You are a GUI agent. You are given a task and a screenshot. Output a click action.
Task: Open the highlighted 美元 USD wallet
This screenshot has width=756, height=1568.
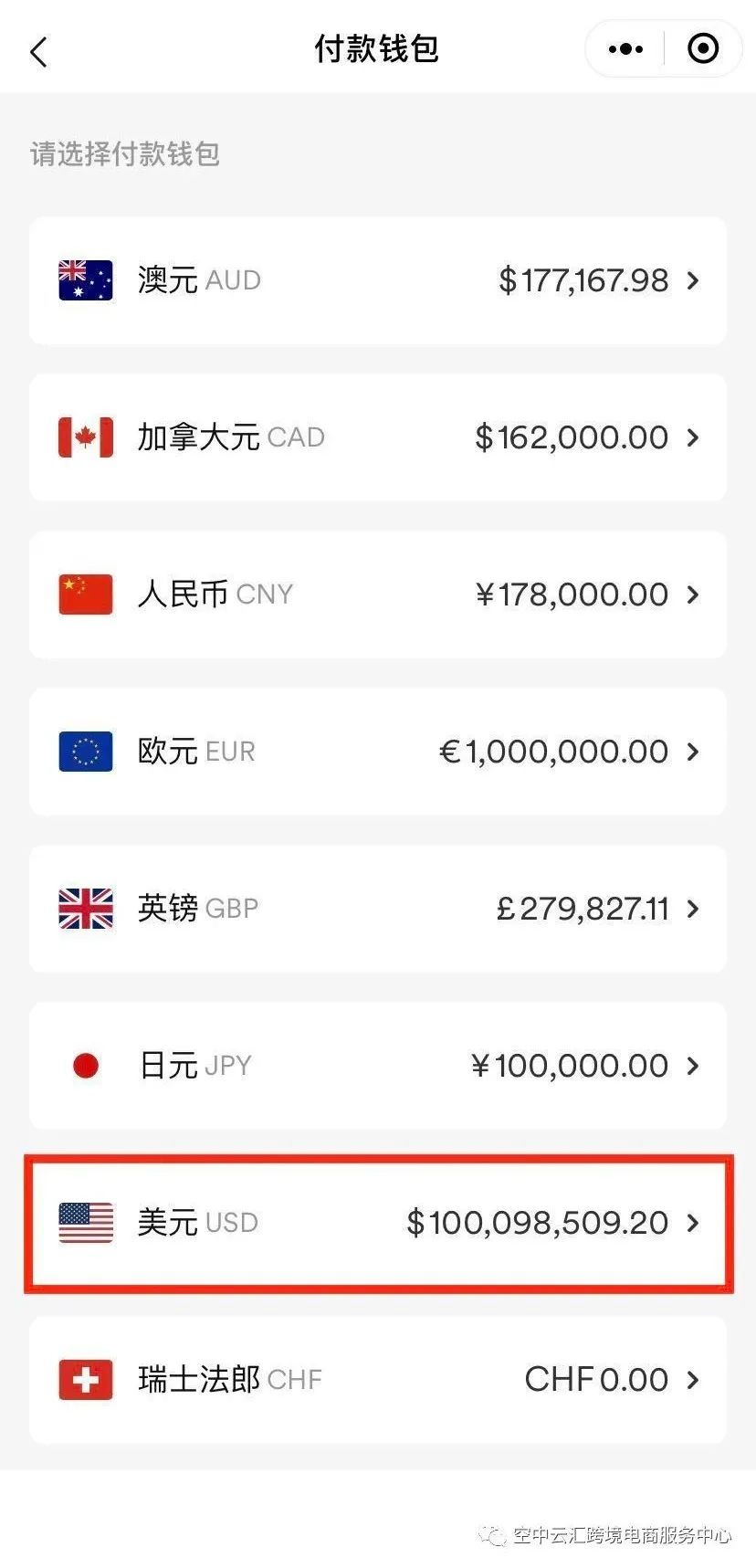point(378,1223)
